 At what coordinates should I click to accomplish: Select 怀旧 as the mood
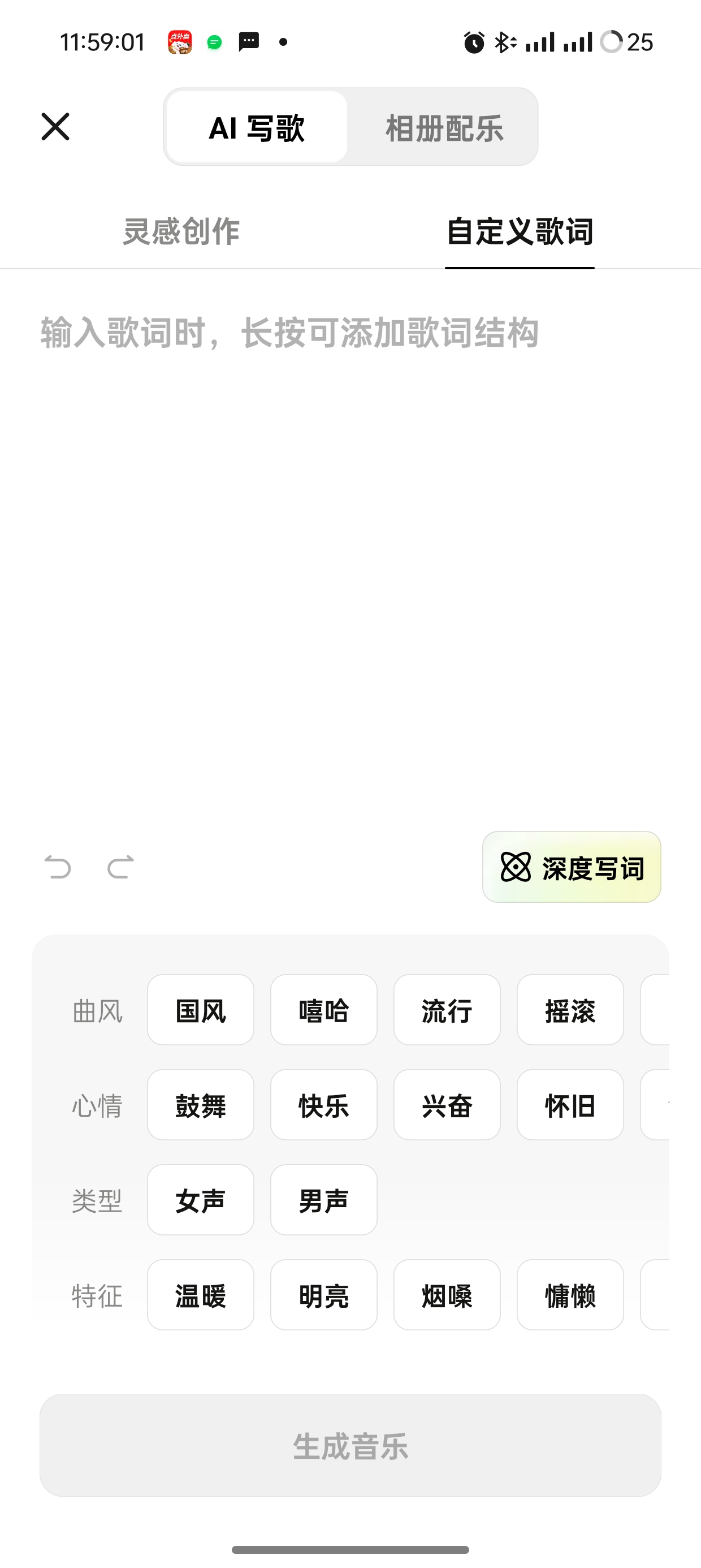click(570, 1105)
